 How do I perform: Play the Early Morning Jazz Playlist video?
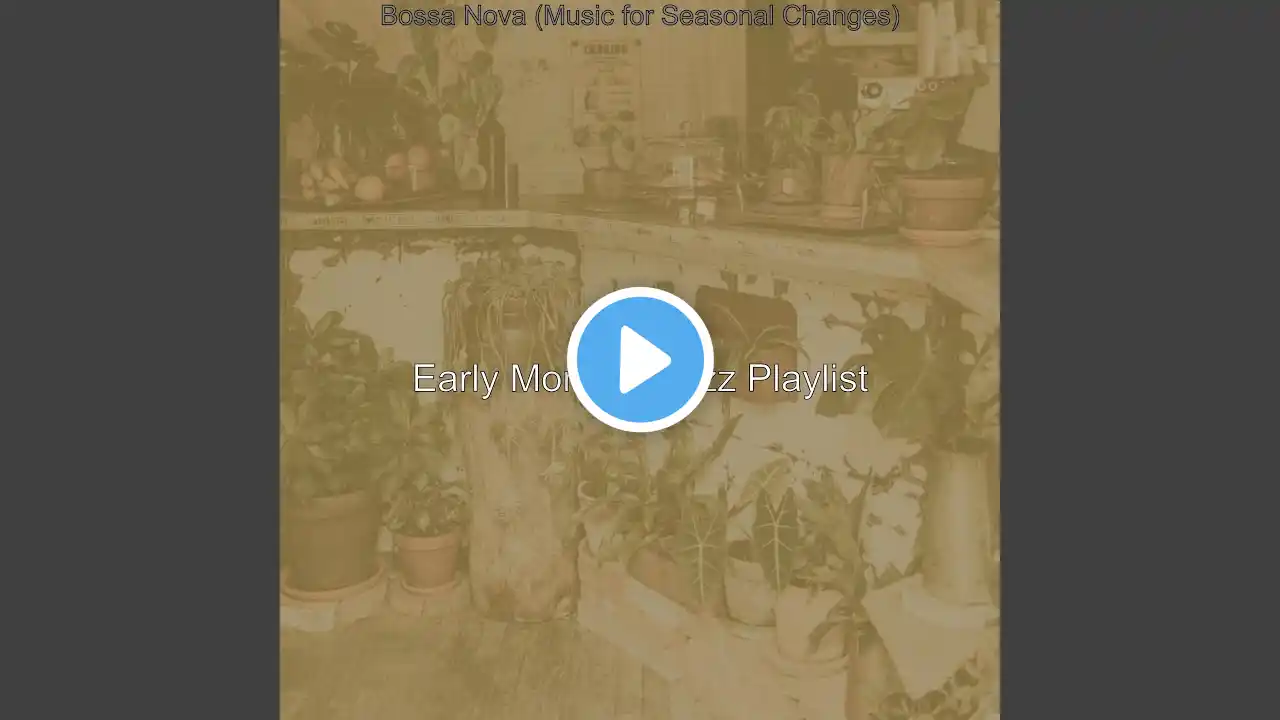point(640,360)
